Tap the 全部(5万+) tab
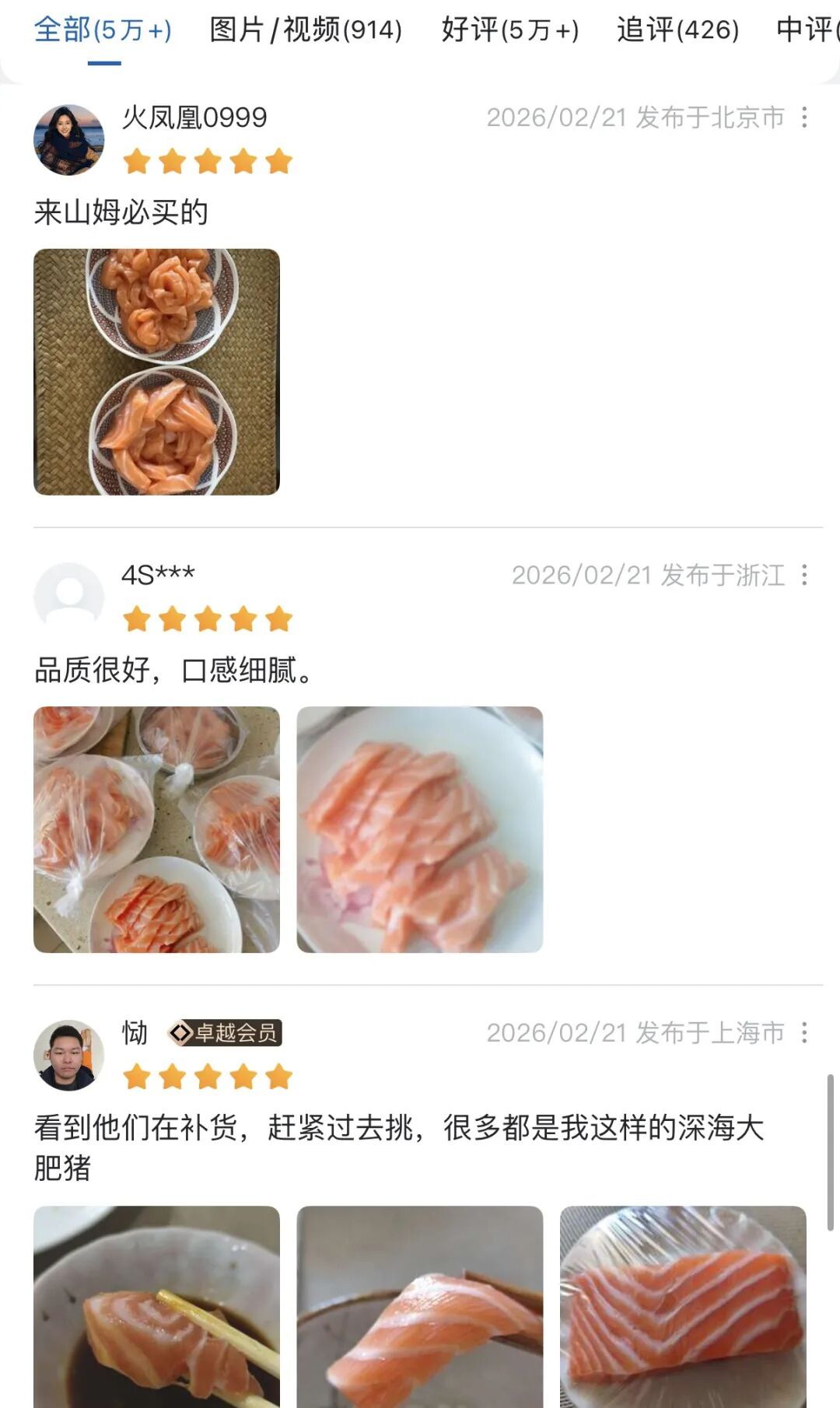The height and width of the screenshot is (1408, 840). point(103,30)
